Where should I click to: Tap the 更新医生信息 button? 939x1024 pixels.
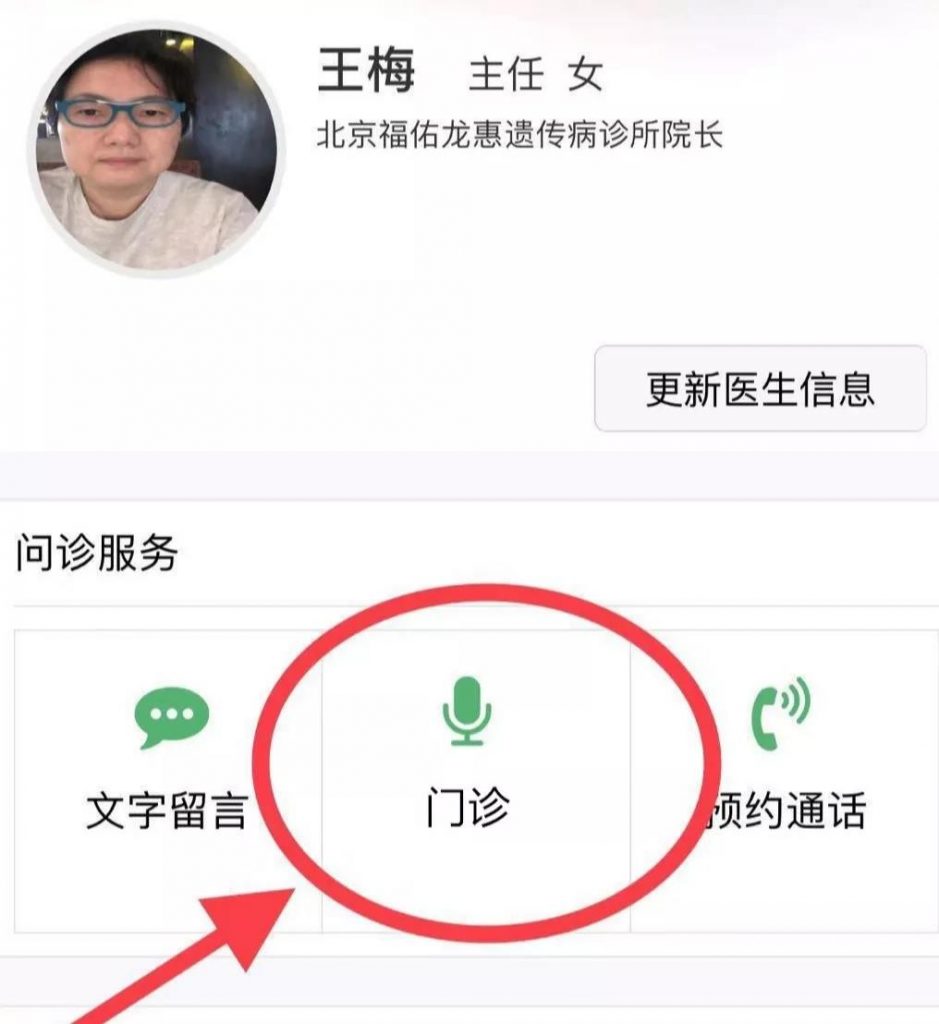tap(760, 389)
